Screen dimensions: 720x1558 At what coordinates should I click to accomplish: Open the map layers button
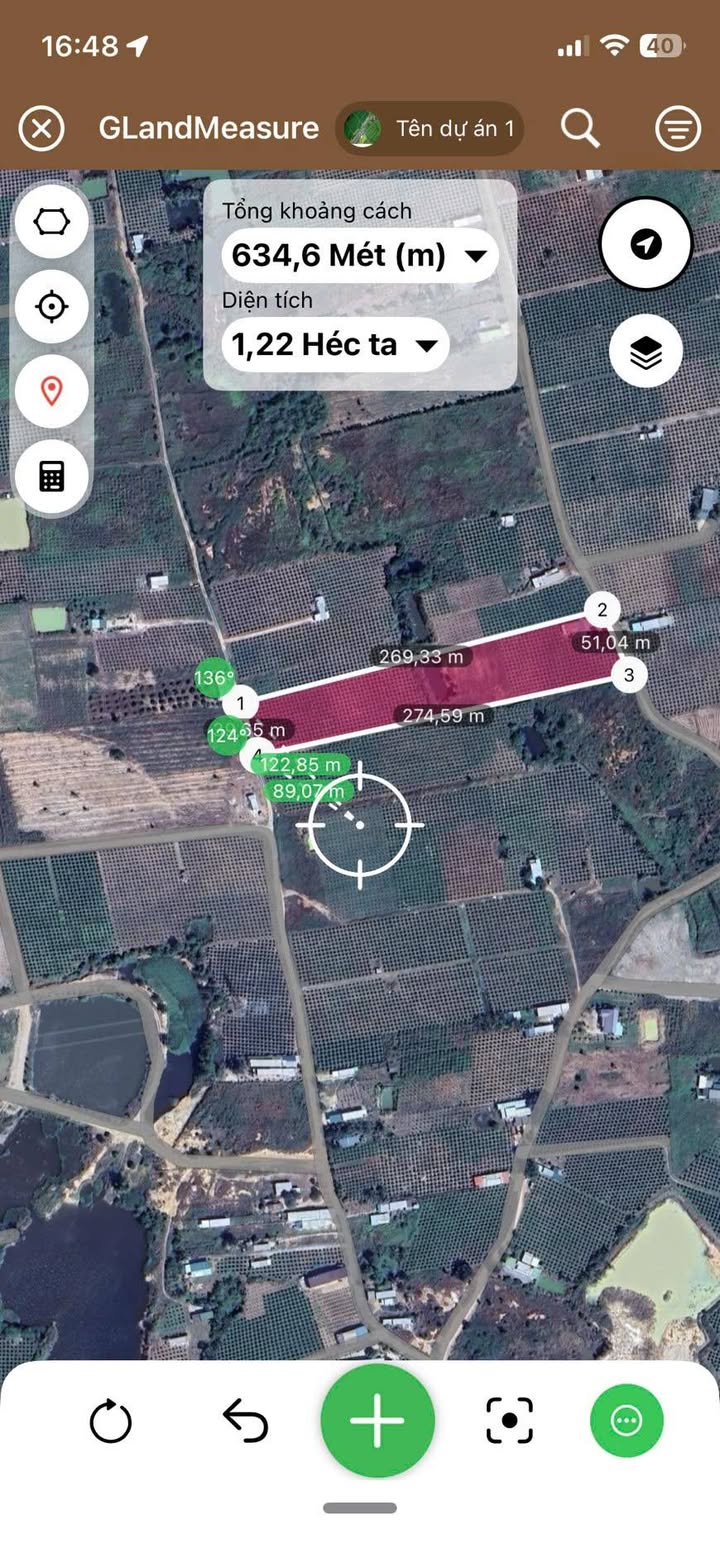pyautogui.click(x=646, y=351)
